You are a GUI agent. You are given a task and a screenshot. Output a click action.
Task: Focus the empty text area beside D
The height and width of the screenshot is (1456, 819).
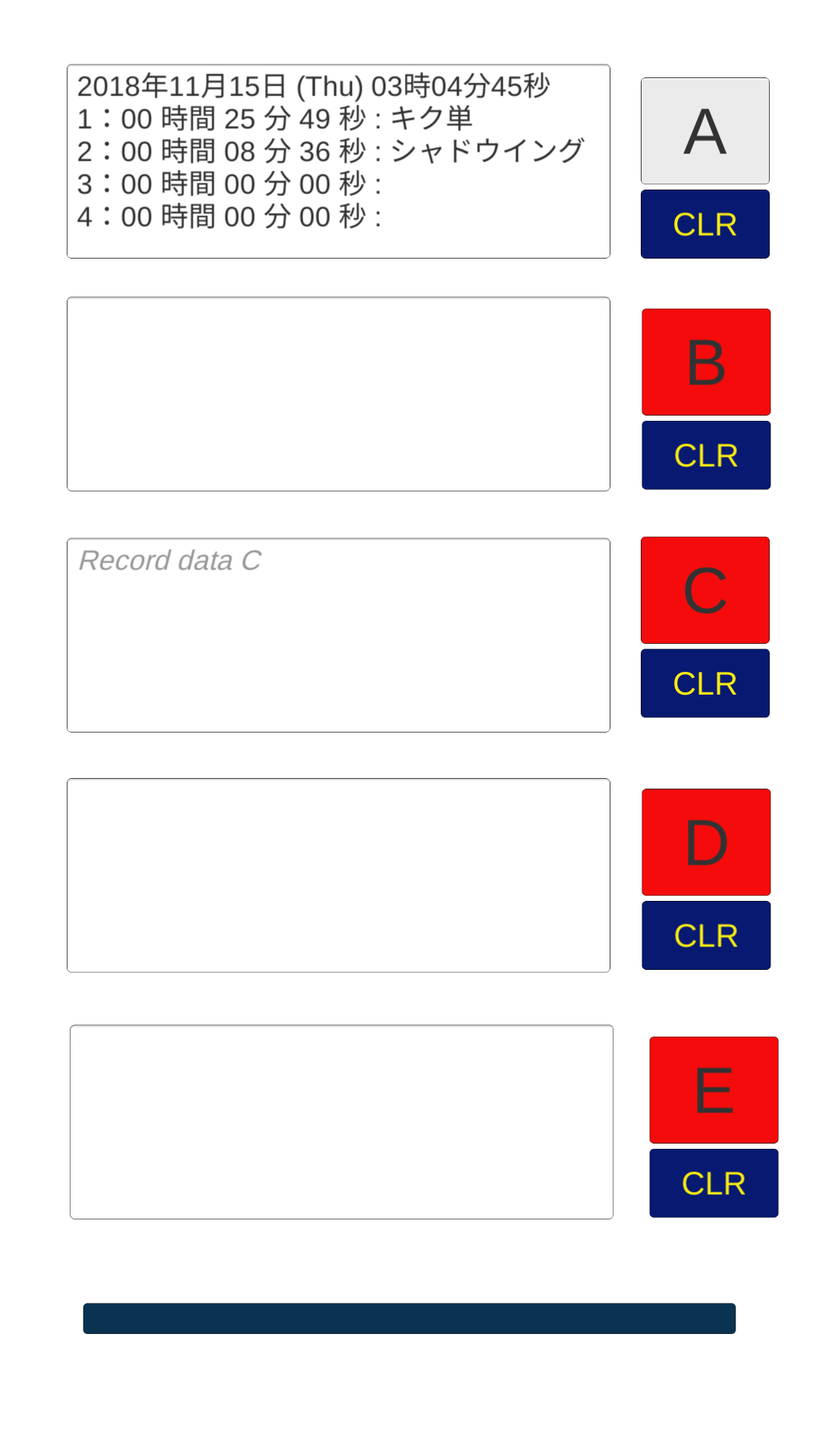(x=338, y=875)
